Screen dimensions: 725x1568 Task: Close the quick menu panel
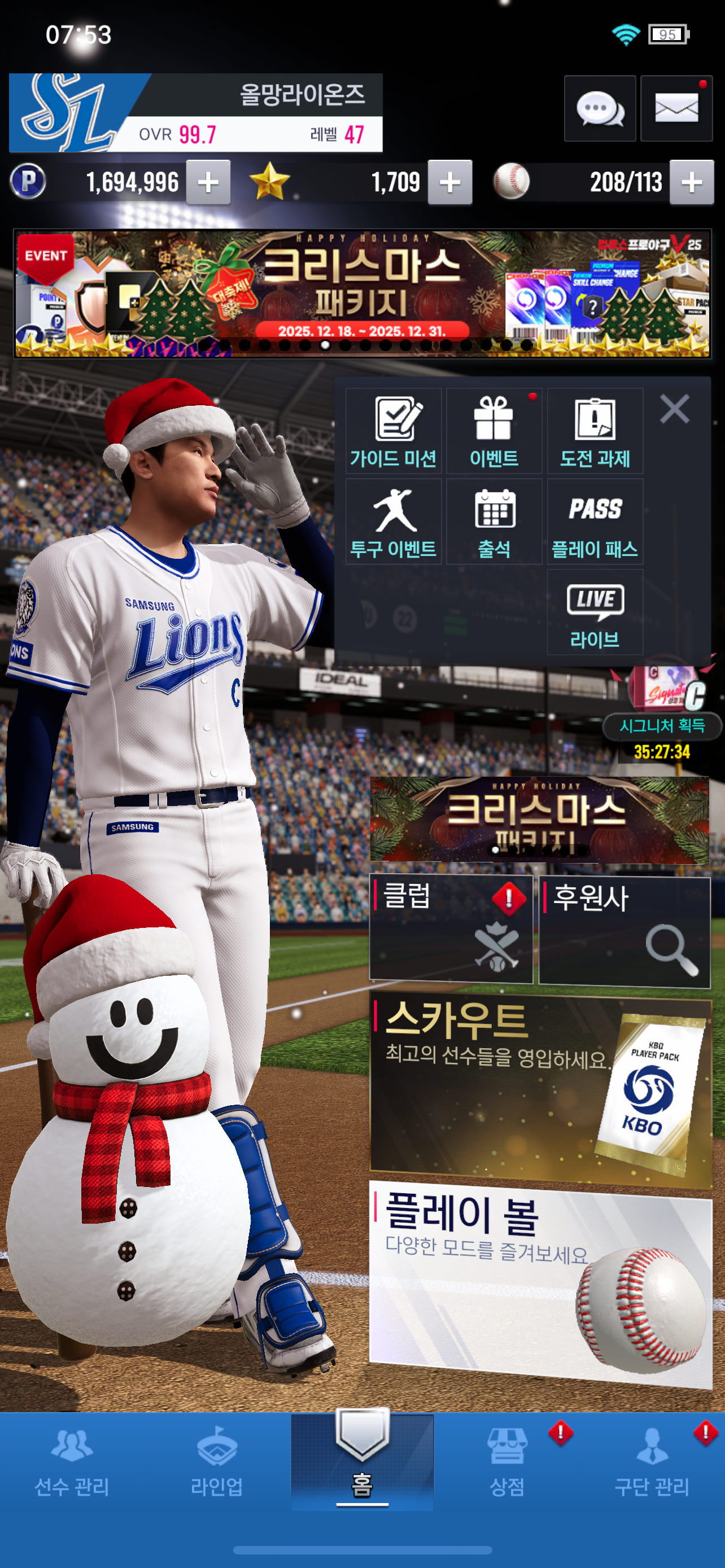[675, 409]
